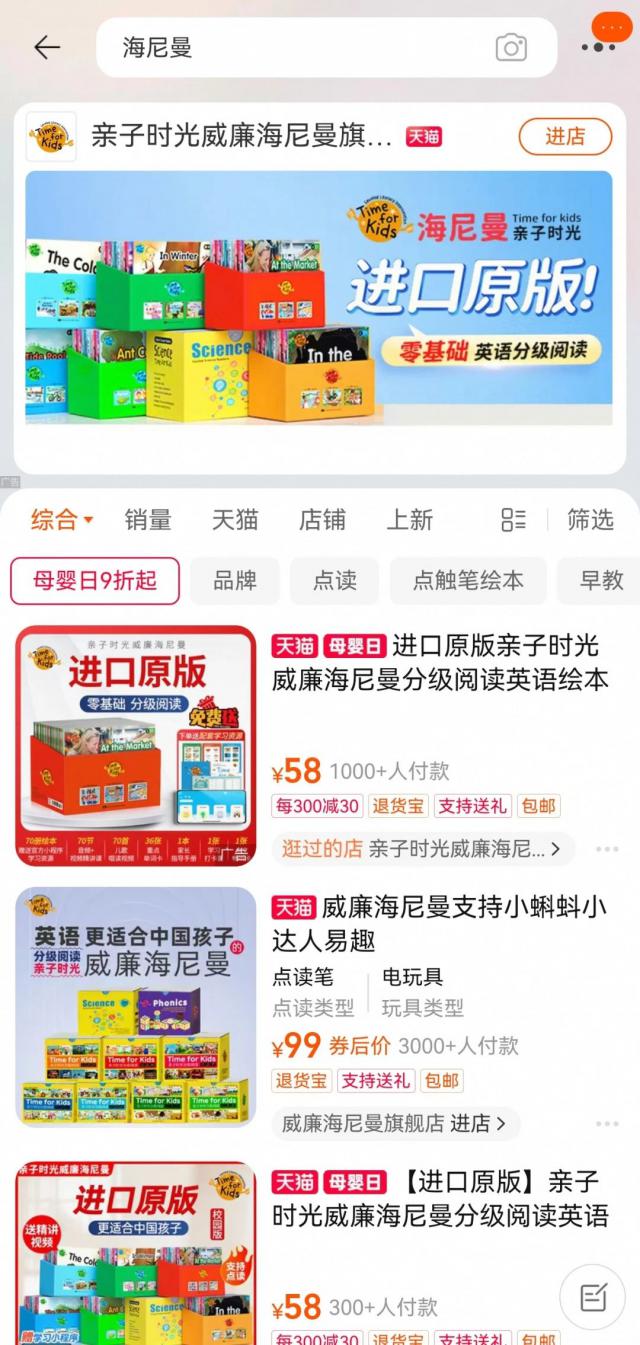The image size is (640, 1345).
Task: Open the 进口原版 store banner
Action: click(x=319, y=297)
